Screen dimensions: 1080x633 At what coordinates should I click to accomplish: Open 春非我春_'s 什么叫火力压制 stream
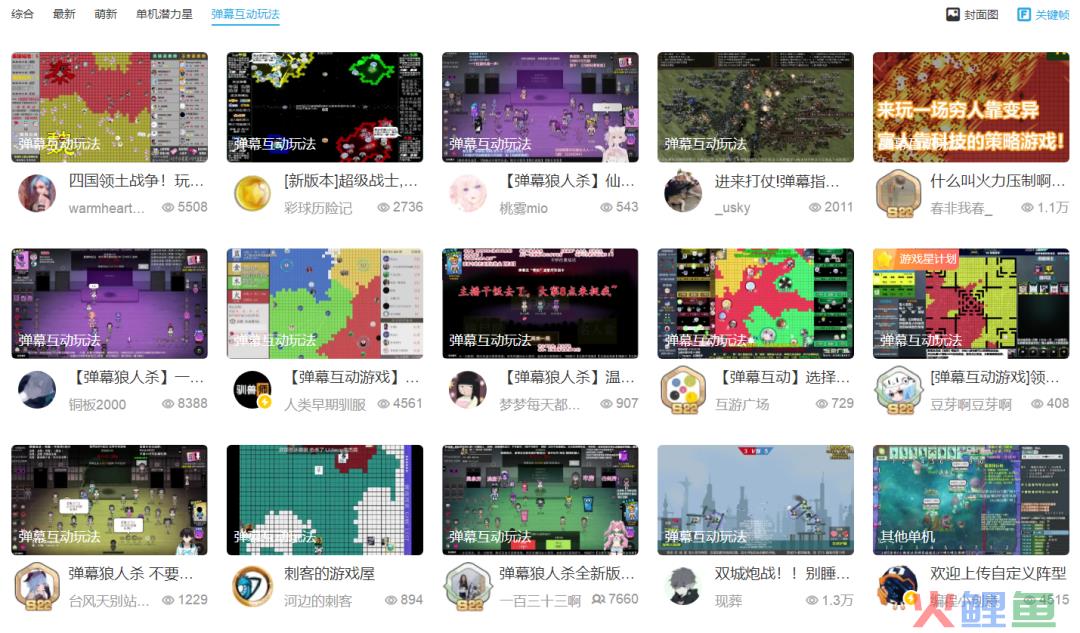pos(970,107)
